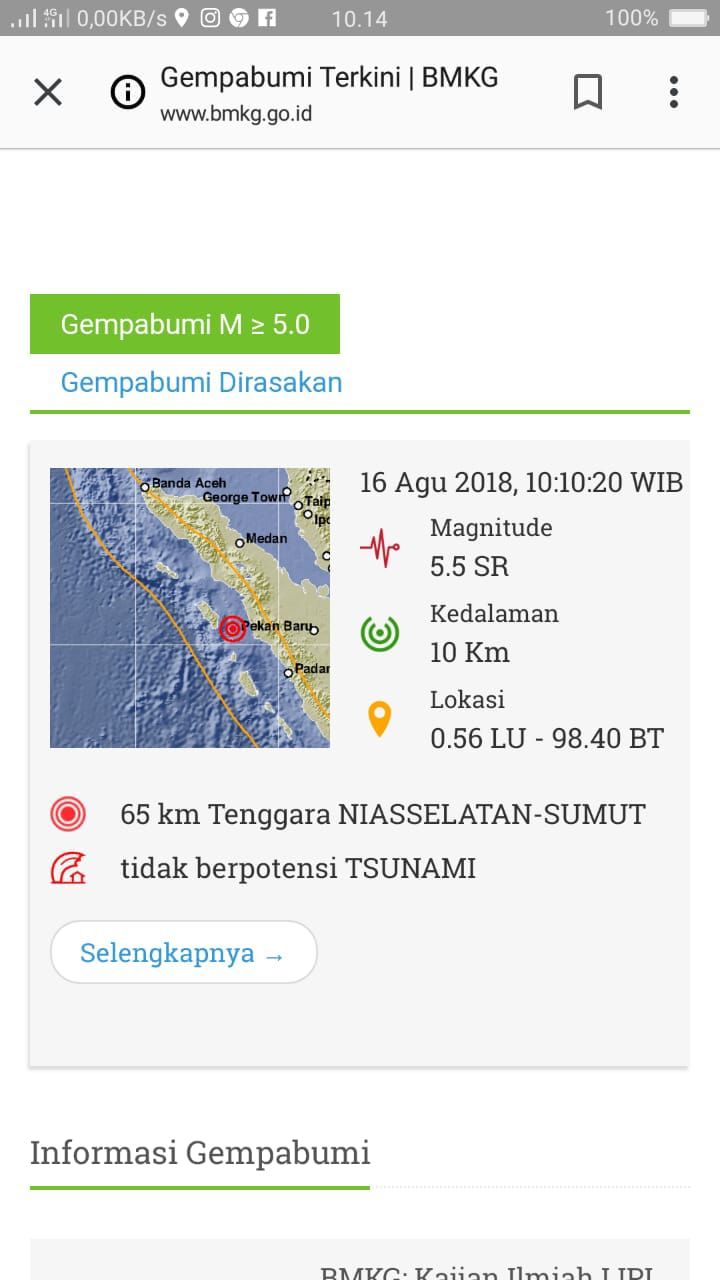Screen dimensions: 720x1280
Task: Select the location indicator in the status bar
Action: click(181, 17)
